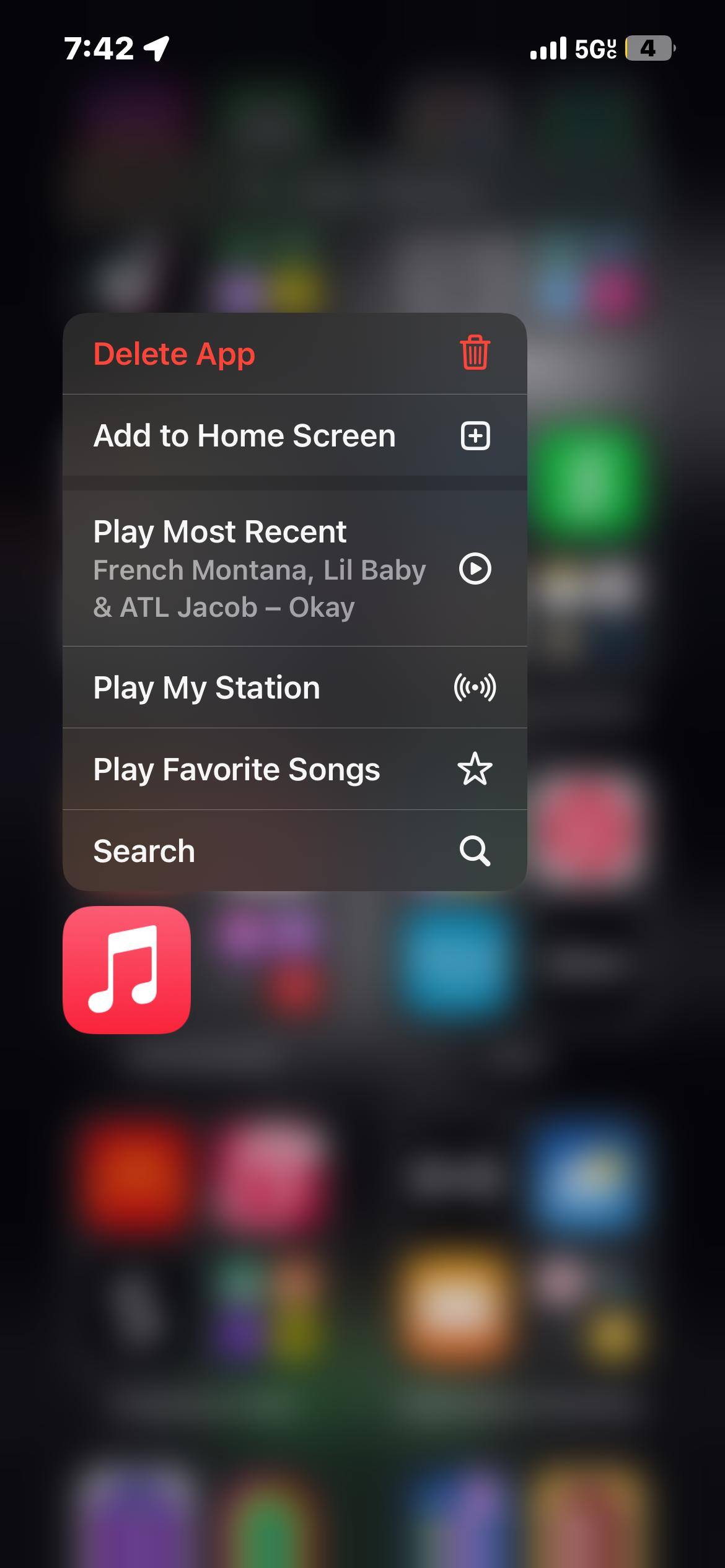Select Delete App from the menu
This screenshot has height=1568, width=725.
coord(294,354)
